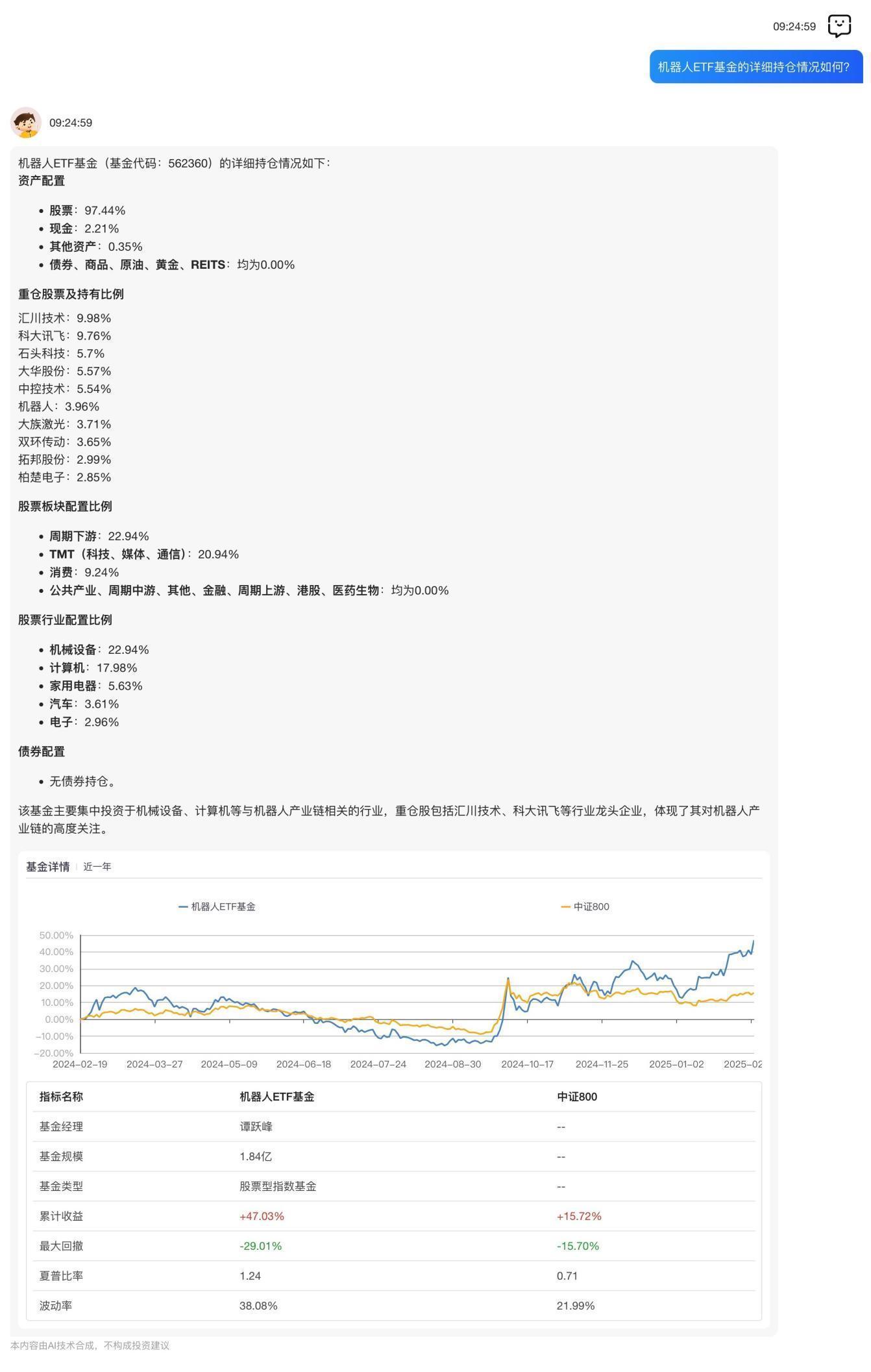Tap the assistant avatar beside the reply

pos(26,123)
